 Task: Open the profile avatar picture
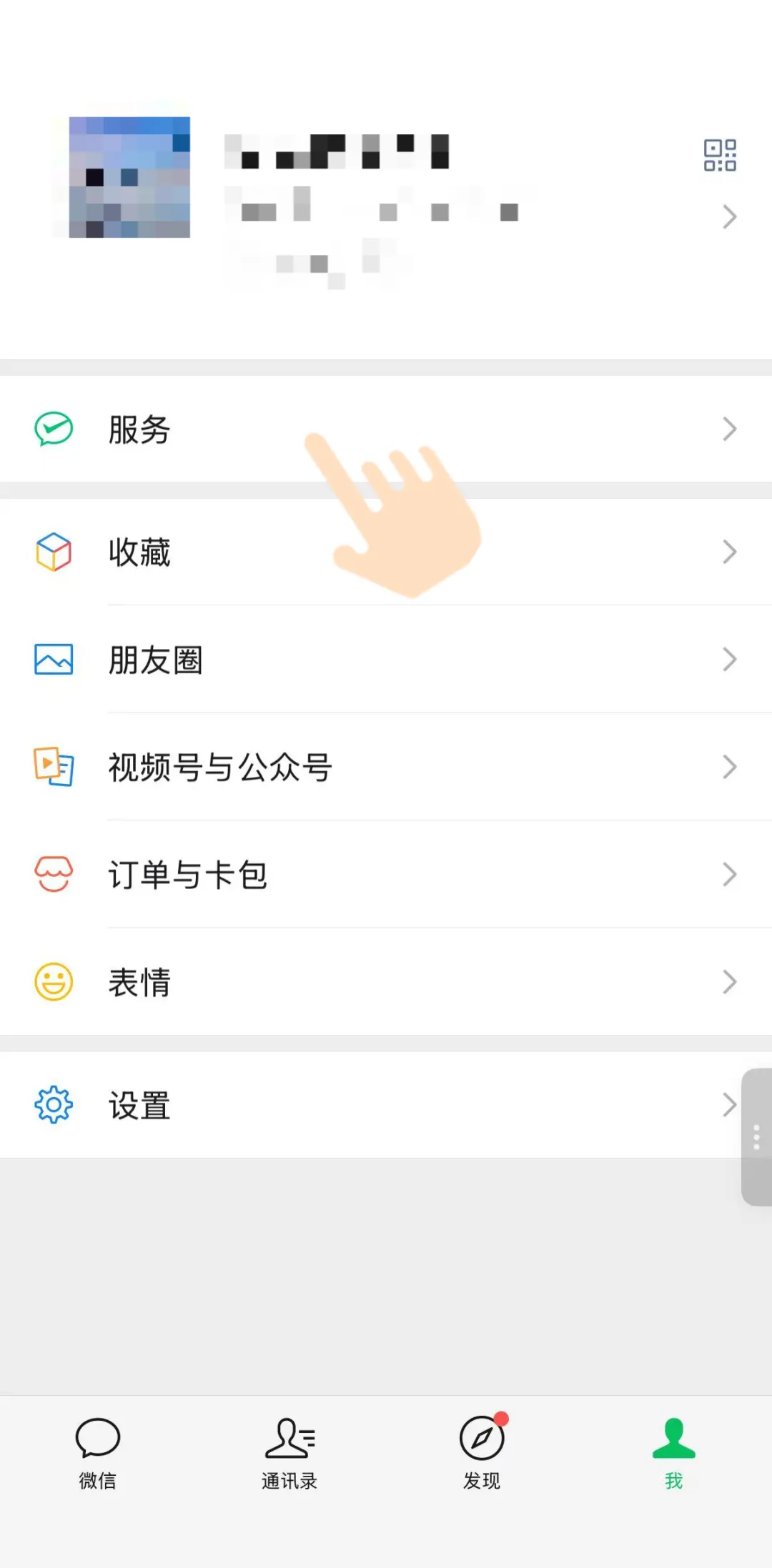pyautogui.click(x=129, y=177)
